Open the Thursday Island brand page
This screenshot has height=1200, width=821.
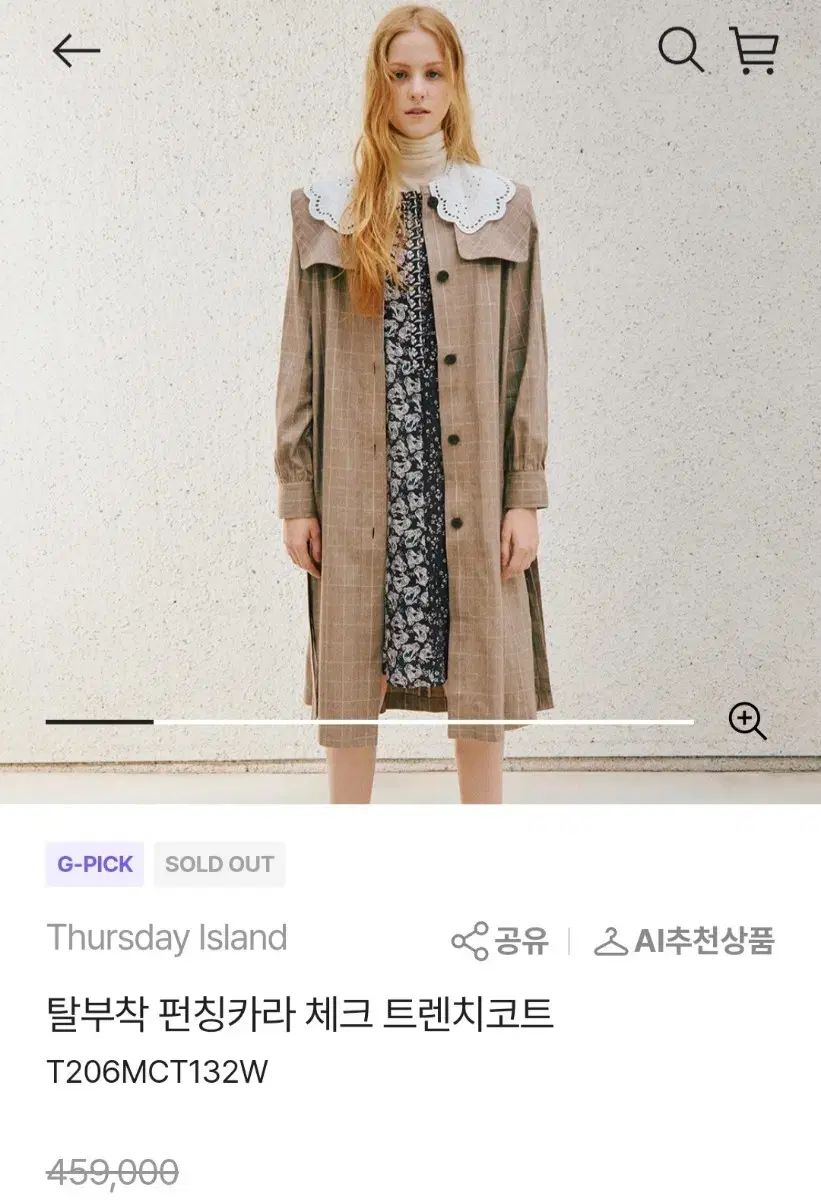coord(167,938)
